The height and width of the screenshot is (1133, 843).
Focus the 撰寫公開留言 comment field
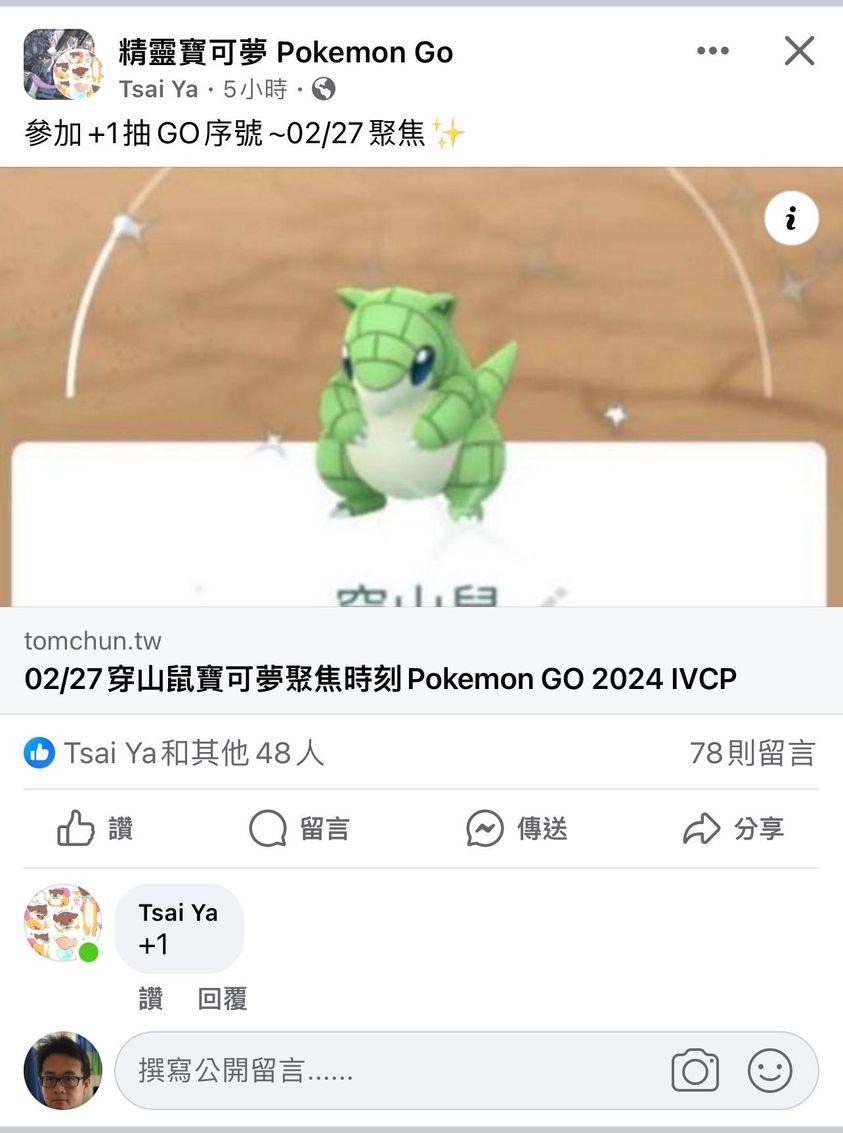390,1071
